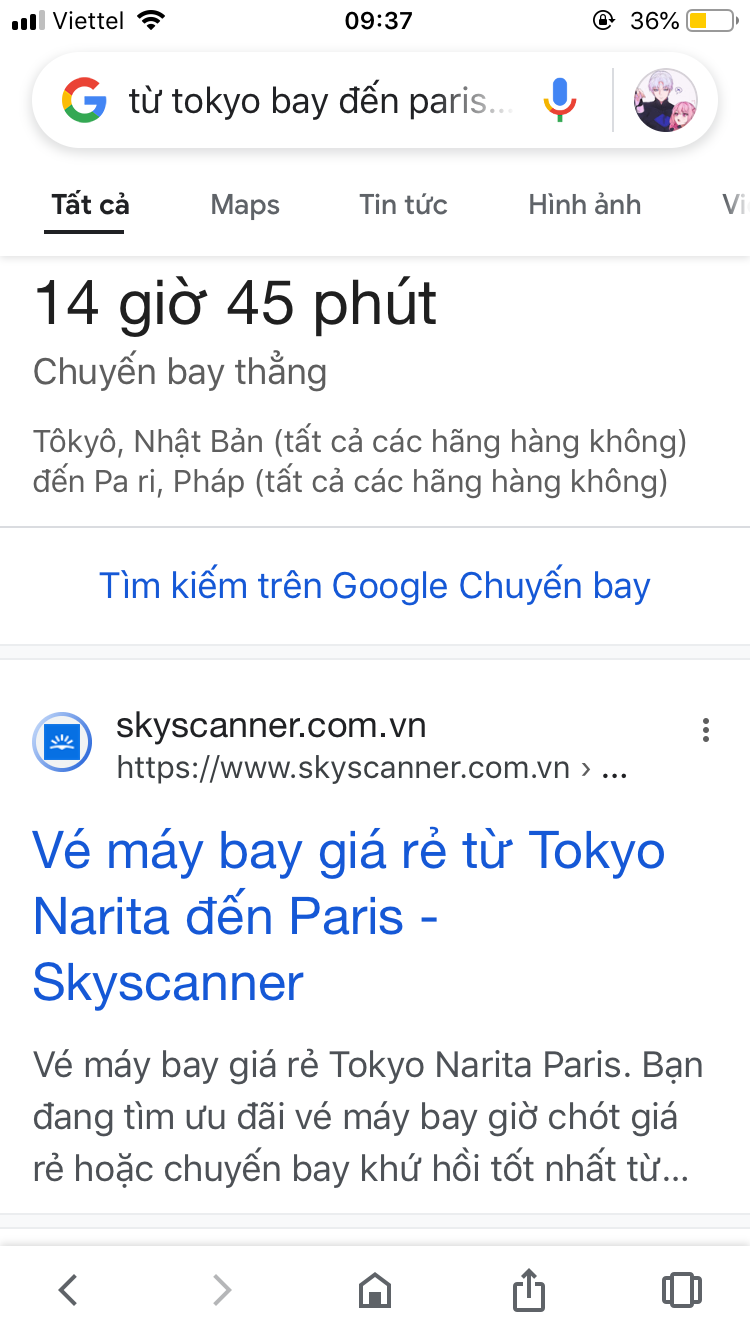Open the Skyscanner cheap flights result
The image size is (750, 1334).
pos(349,916)
